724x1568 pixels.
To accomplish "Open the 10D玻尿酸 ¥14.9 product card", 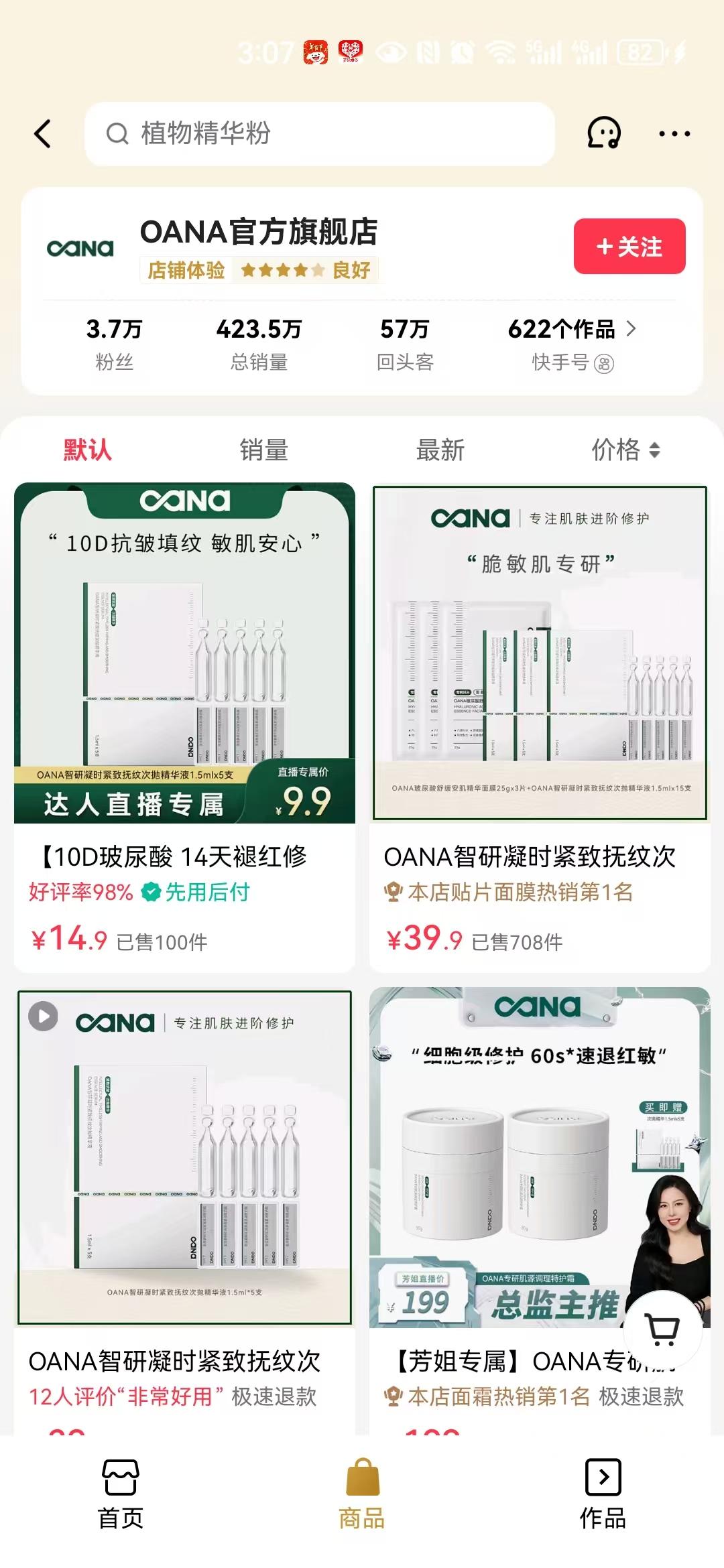I will (x=184, y=727).
